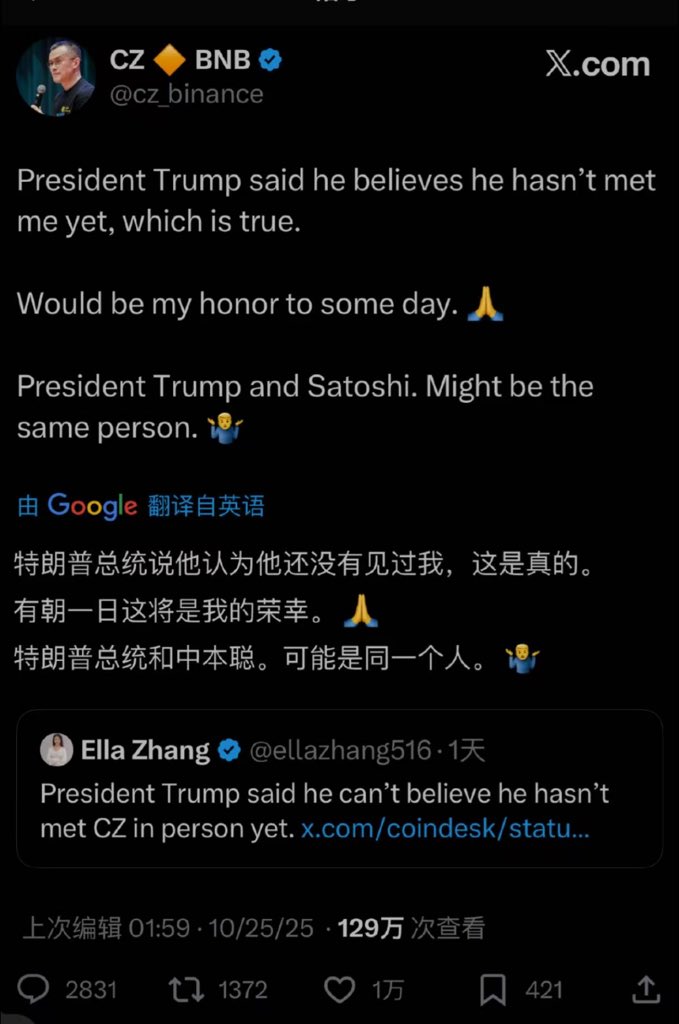This screenshot has height=1024, width=679.
Task: Repost CZ's post
Action: (185, 989)
